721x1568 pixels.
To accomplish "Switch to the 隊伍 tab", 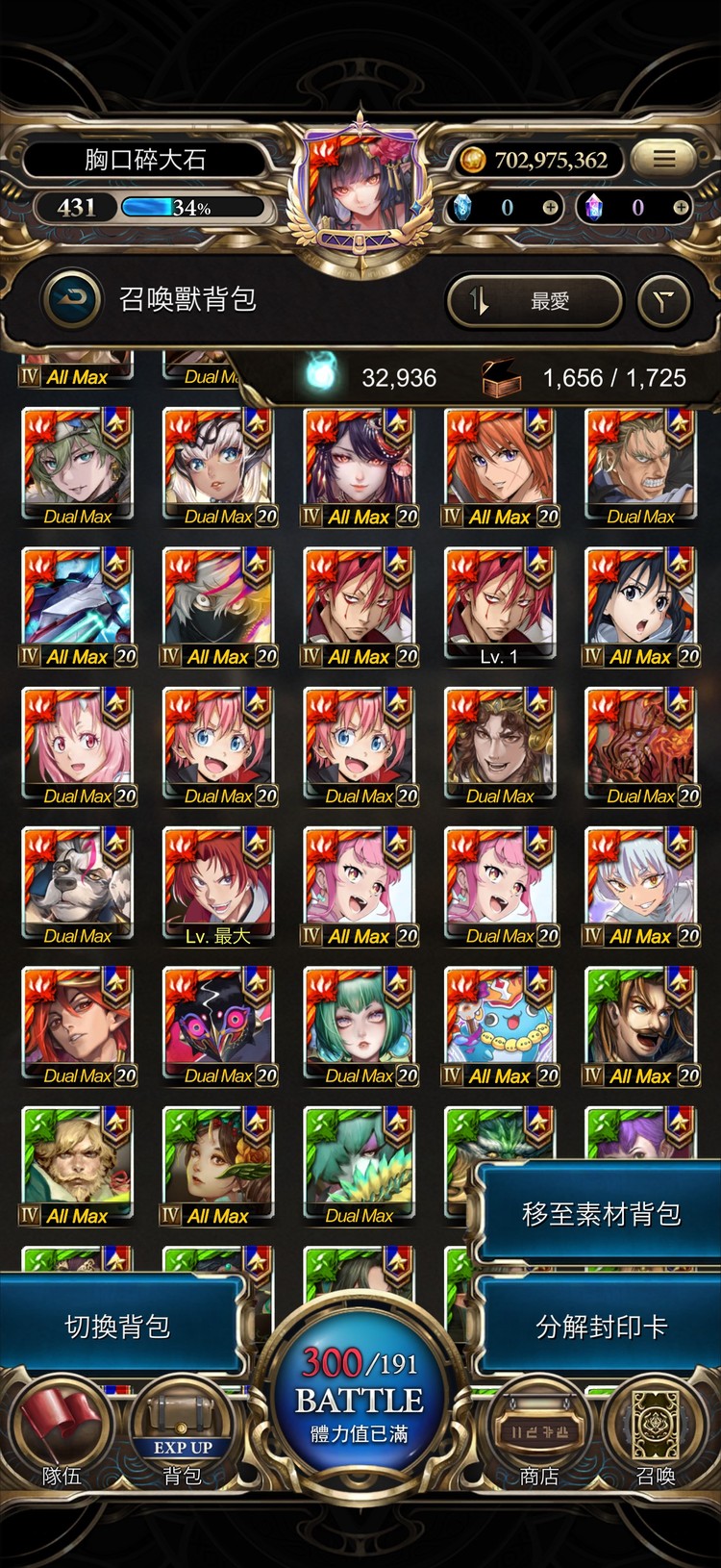I will (62, 1433).
